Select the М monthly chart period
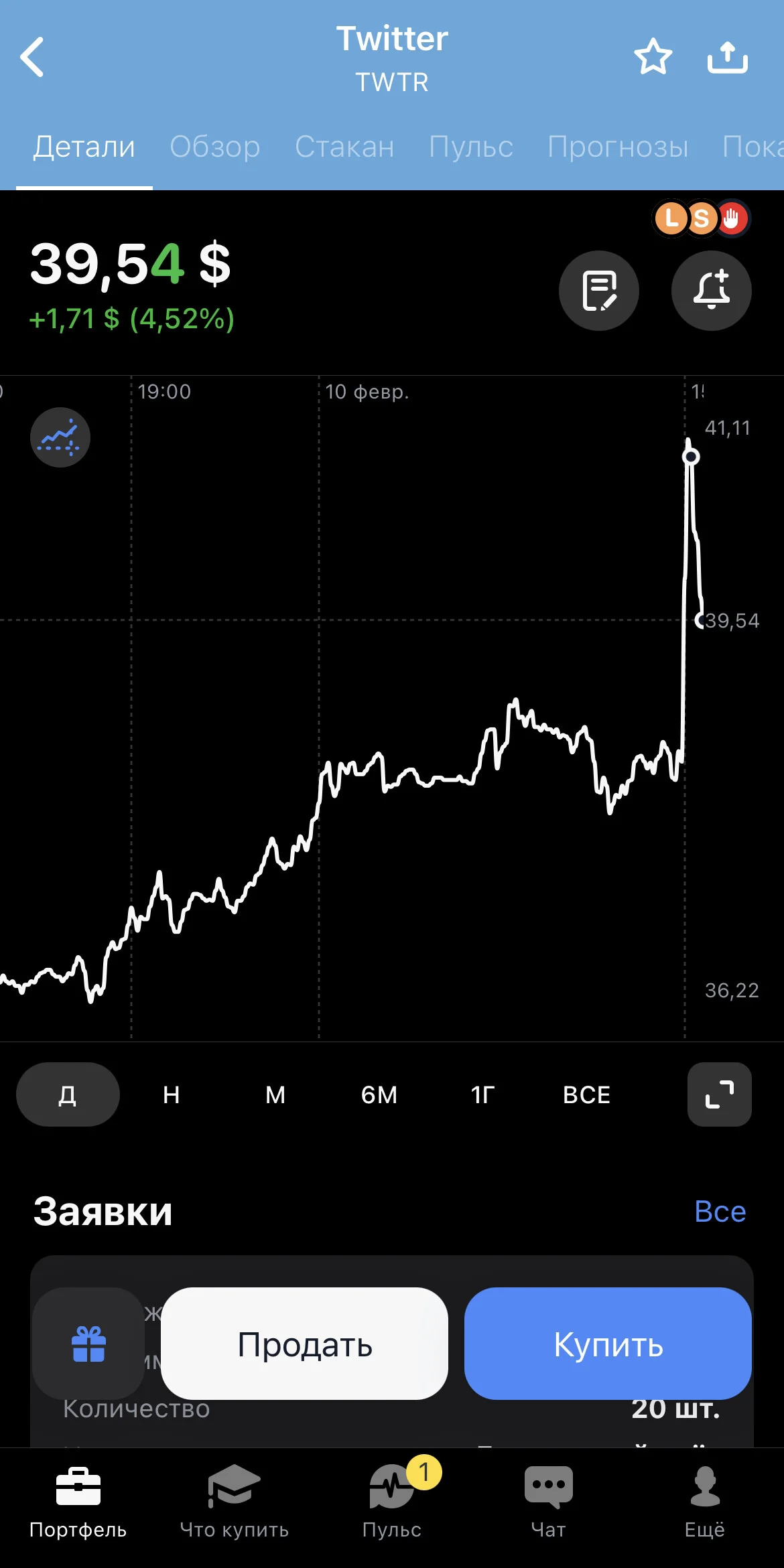Image resolution: width=784 pixels, height=1568 pixels. pyautogui.click(x=275, y=1094)
